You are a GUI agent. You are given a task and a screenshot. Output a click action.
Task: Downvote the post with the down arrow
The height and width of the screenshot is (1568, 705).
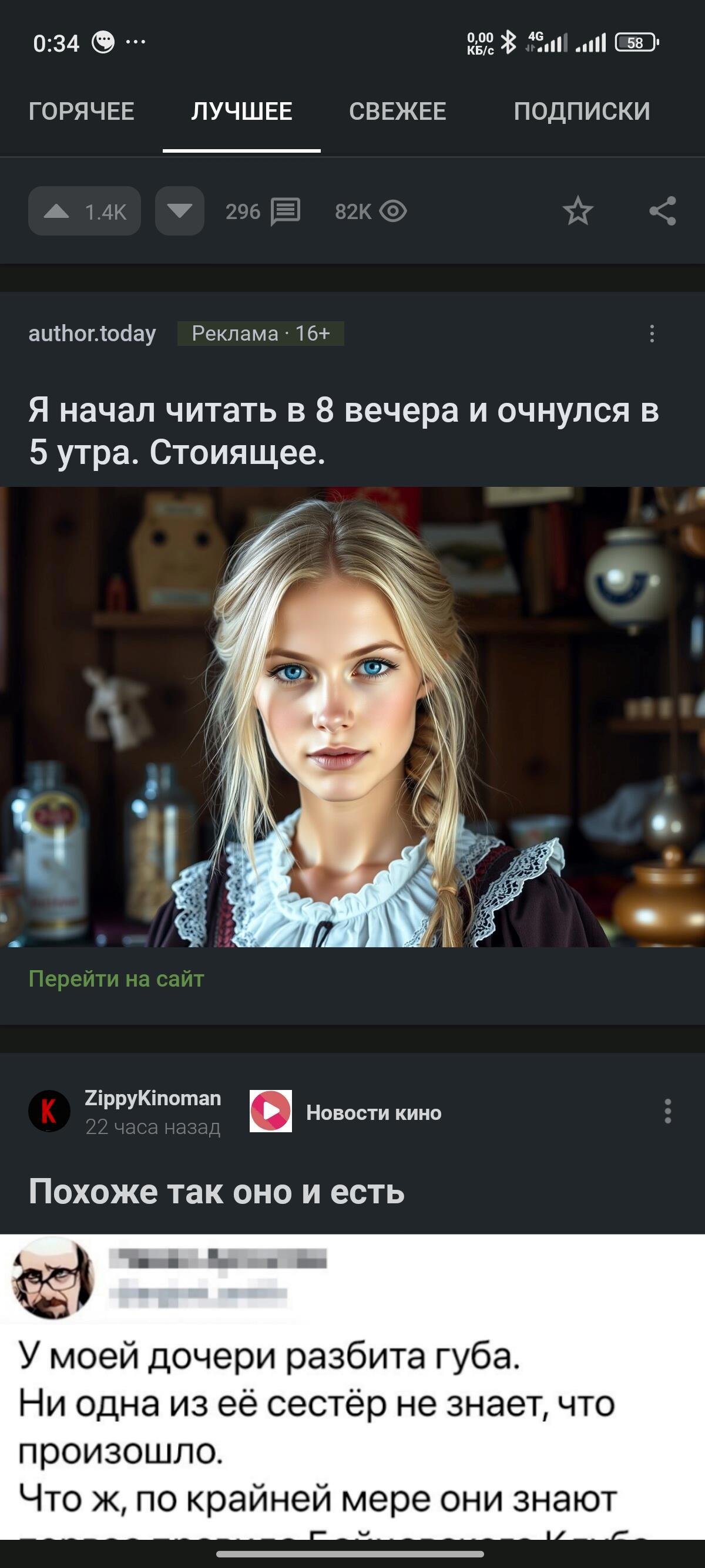(180, 211)
